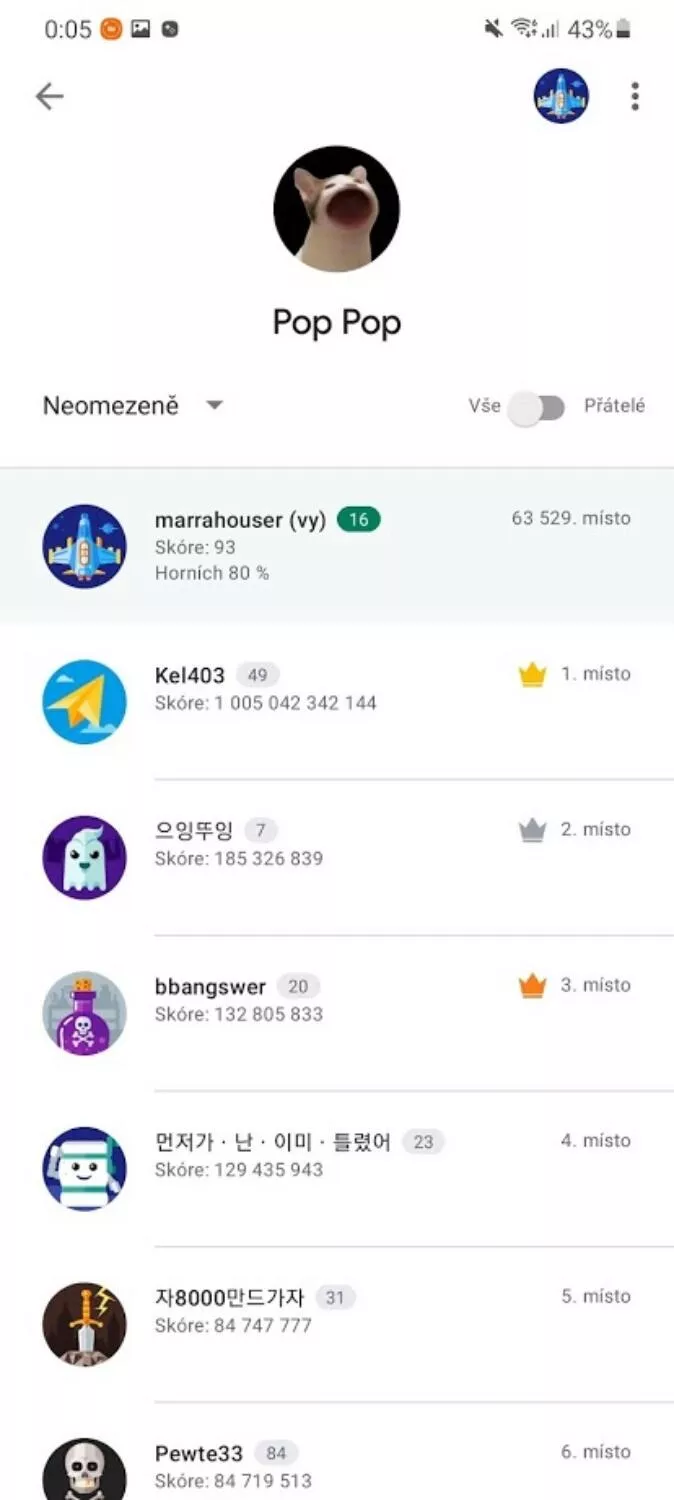Open Kel403's first-place entry
This screenshot has height=1500, width=674.
point(337,701)
